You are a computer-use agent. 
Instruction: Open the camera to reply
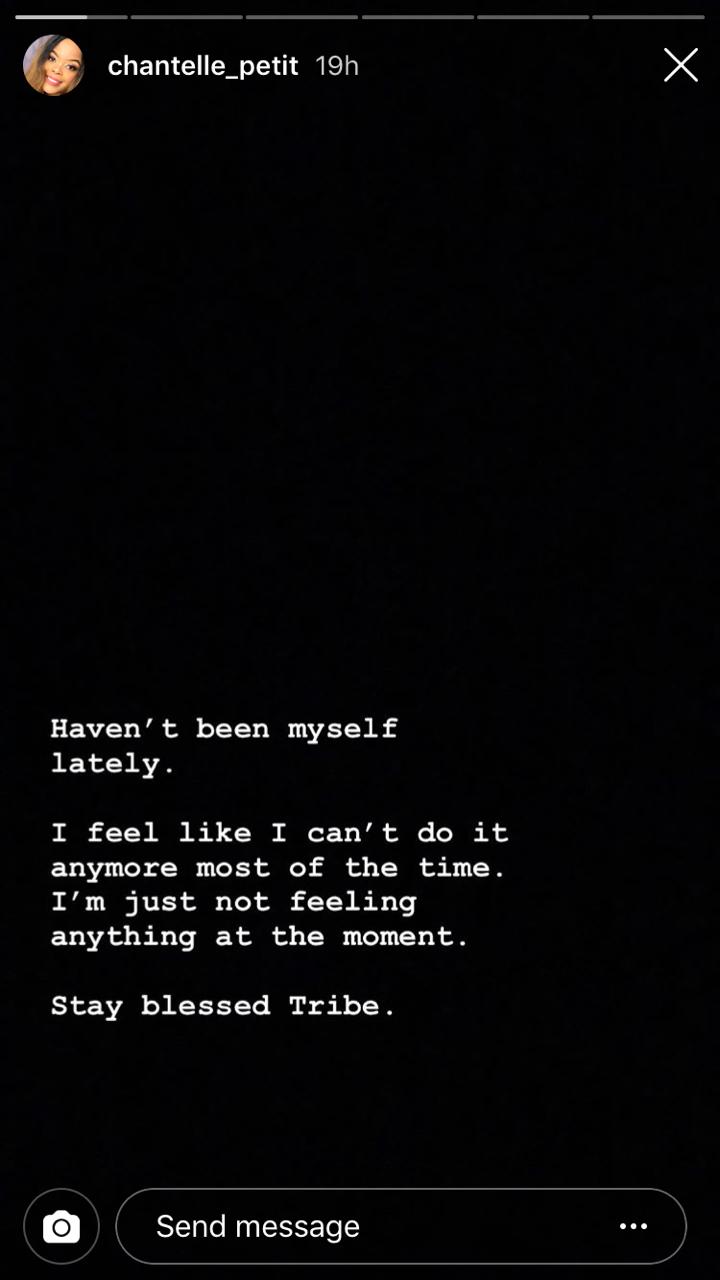point(61,1226)
